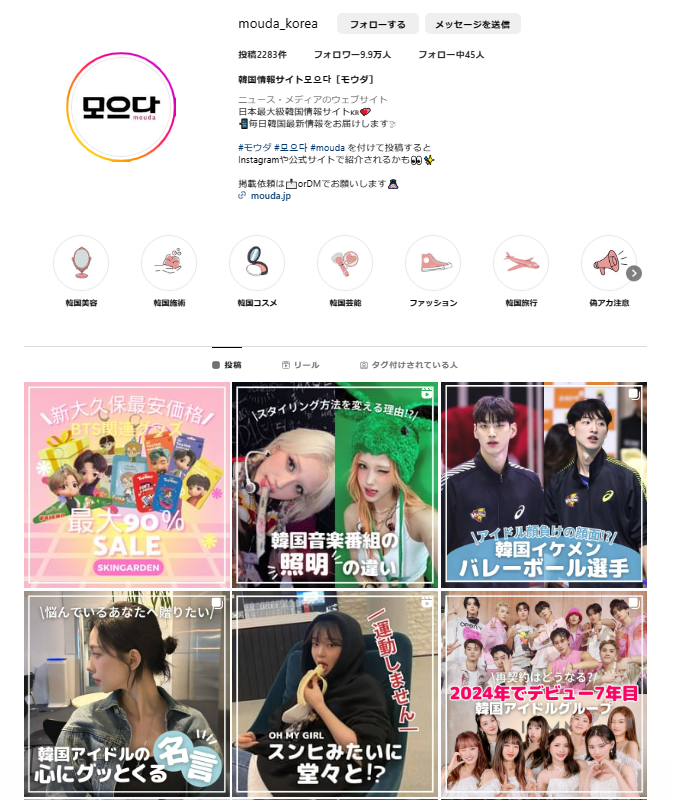The image size is (674, 800).
Task: Tap the arrow to show more highlights
Action: tap(634, 273)
